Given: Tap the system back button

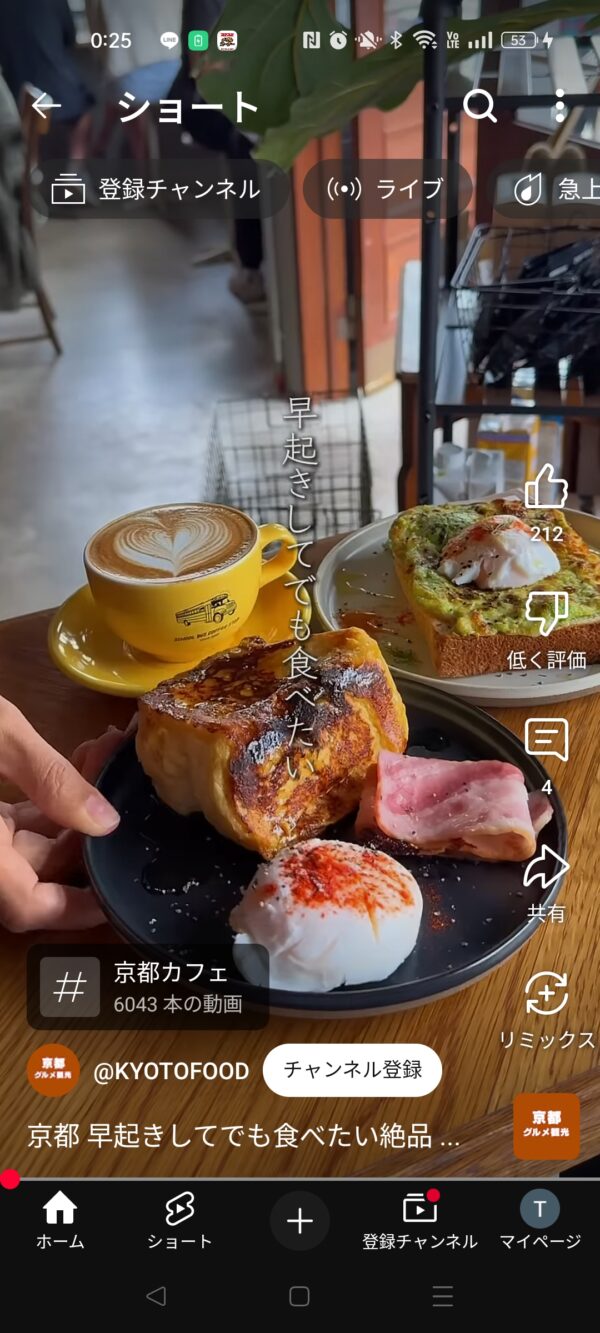Looking at the screenshot, I should tap(156, 1296).
